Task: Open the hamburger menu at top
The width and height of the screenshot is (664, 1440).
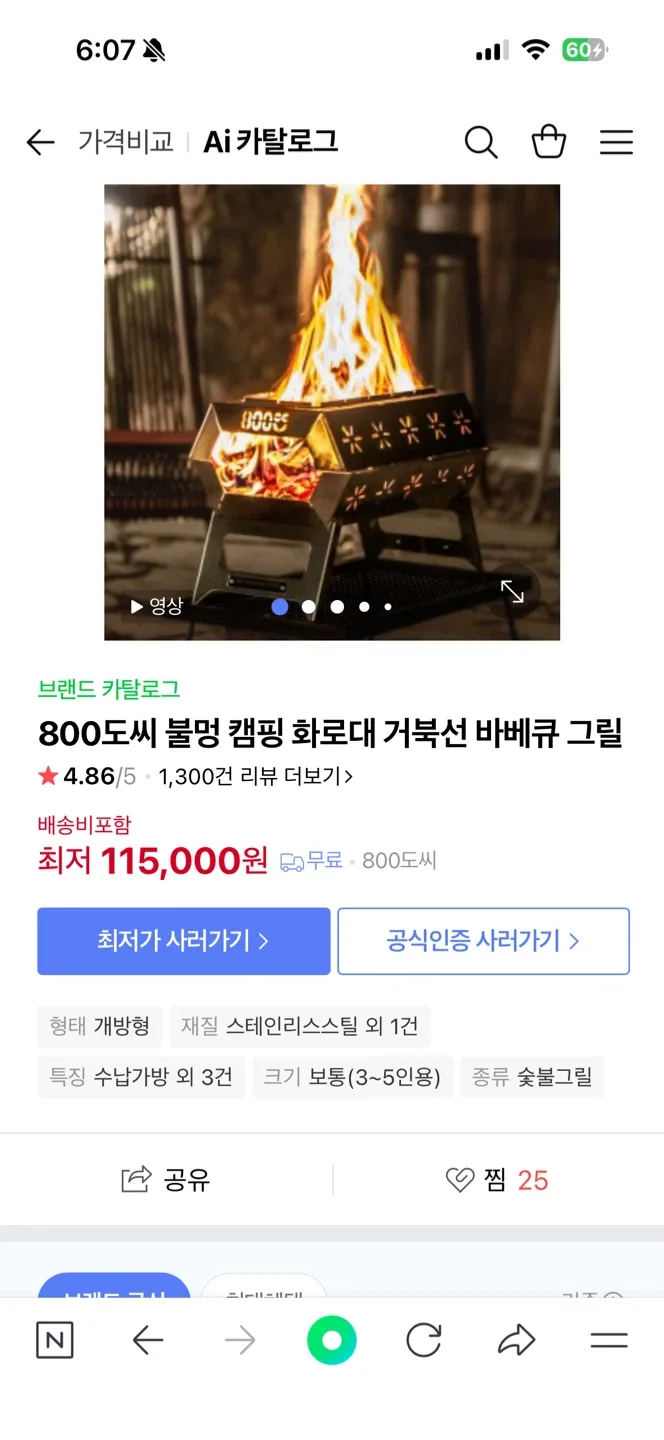Action: 616,143
